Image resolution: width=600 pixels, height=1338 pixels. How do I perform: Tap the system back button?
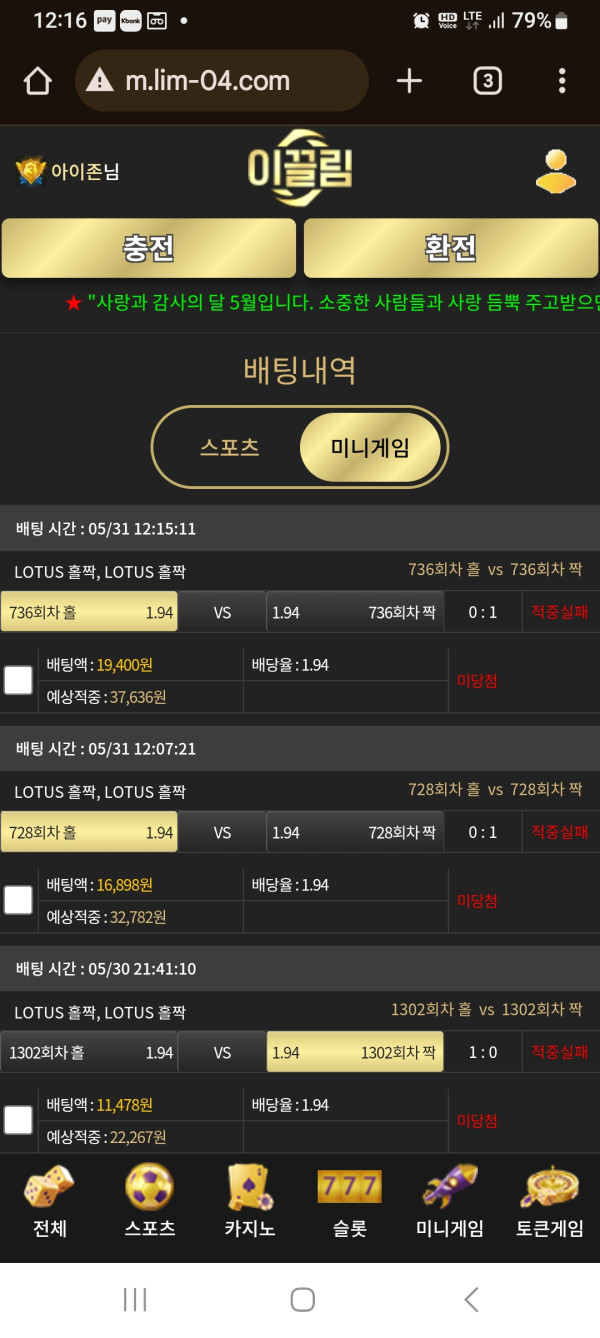(x=471, y=1299)
